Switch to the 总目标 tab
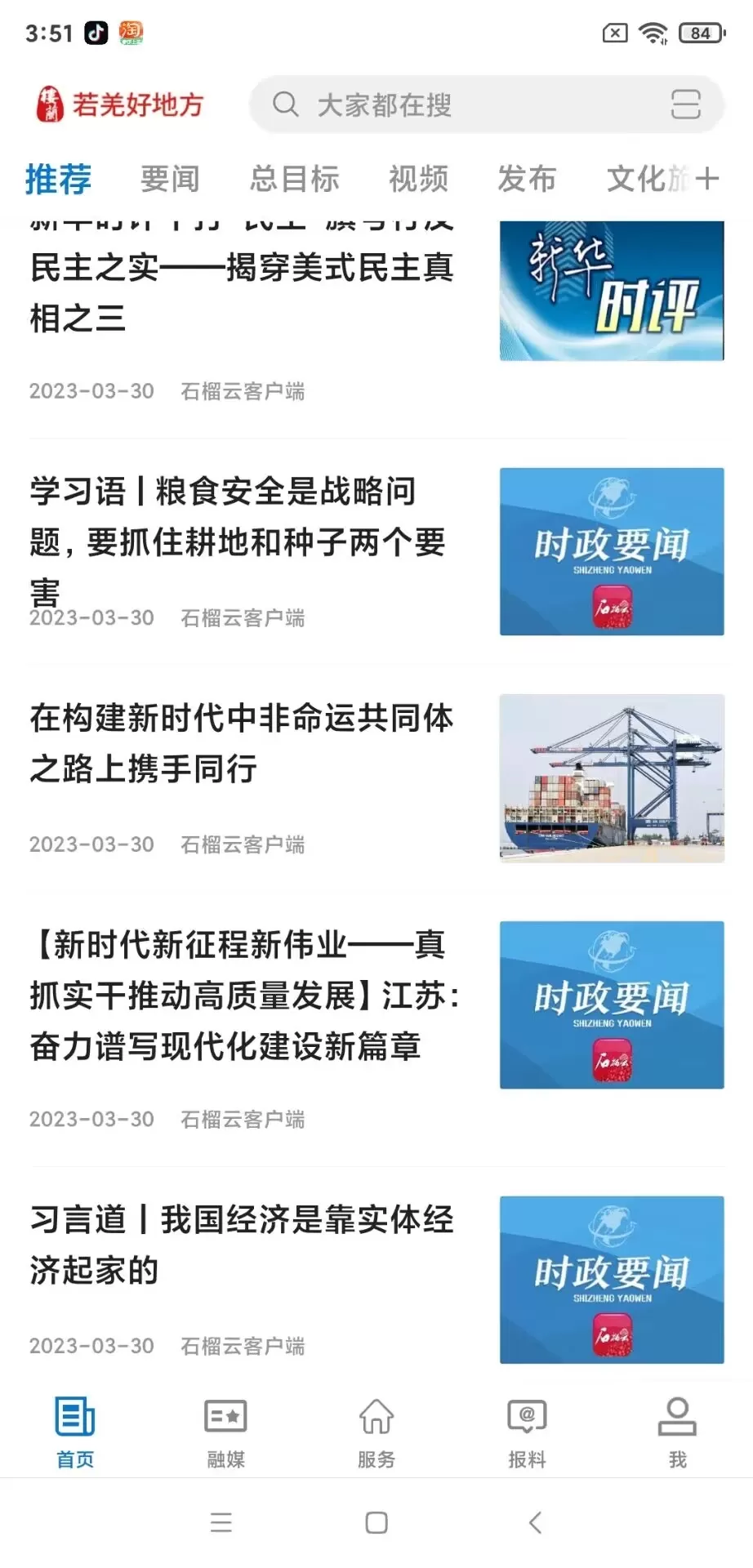Viewport: 753px width, 1568px height. point(294,179)
